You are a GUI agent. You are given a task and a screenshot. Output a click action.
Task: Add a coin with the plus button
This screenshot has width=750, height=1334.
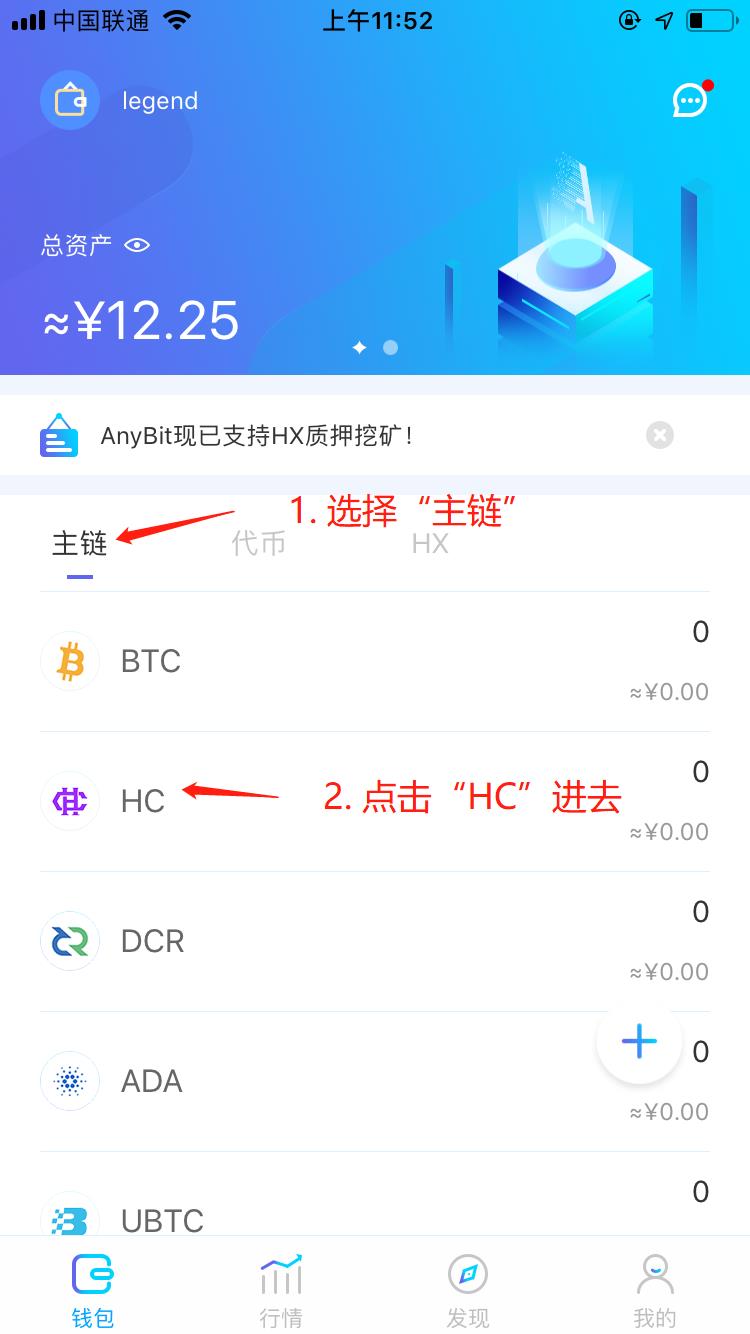pos(639,1041)
